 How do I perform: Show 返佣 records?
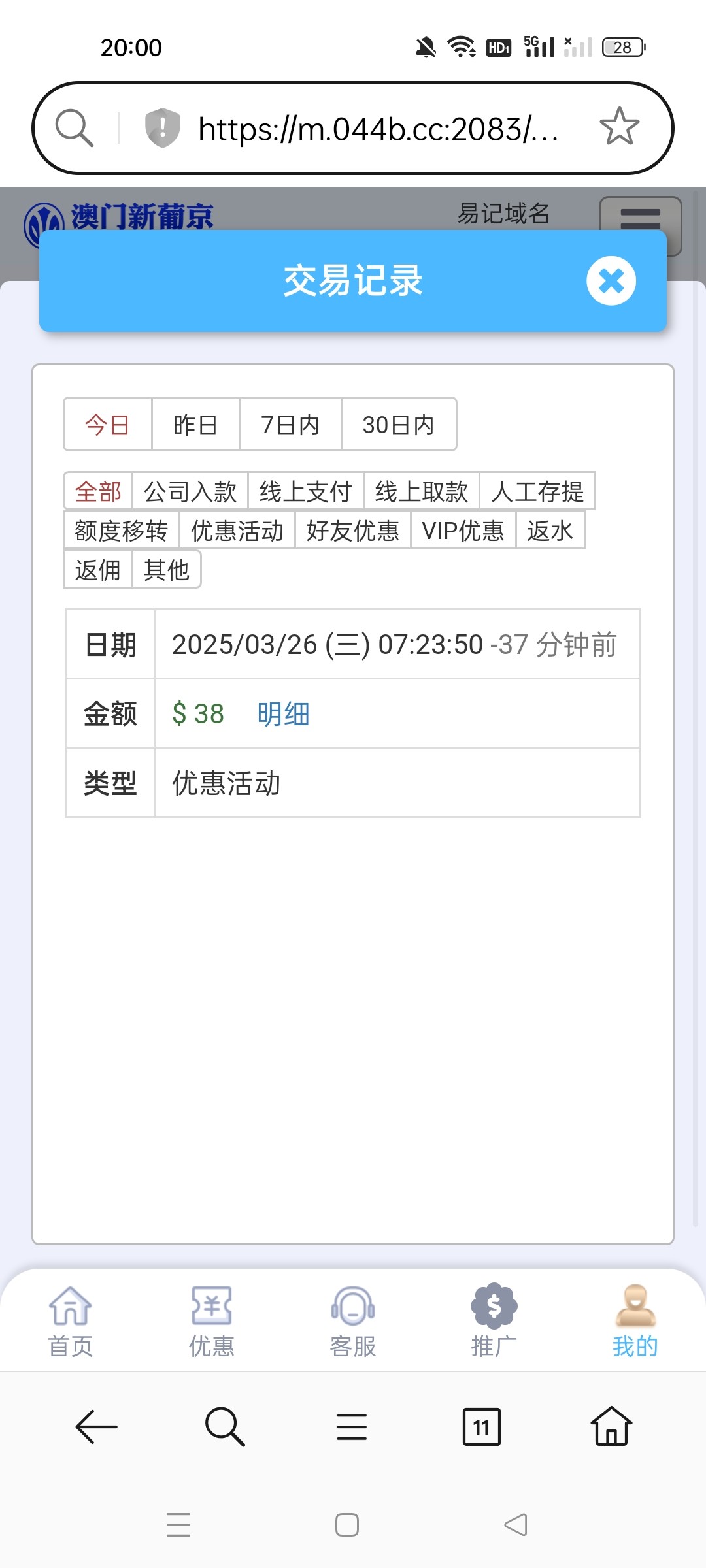pyautogui.click(x=97, y=570)
